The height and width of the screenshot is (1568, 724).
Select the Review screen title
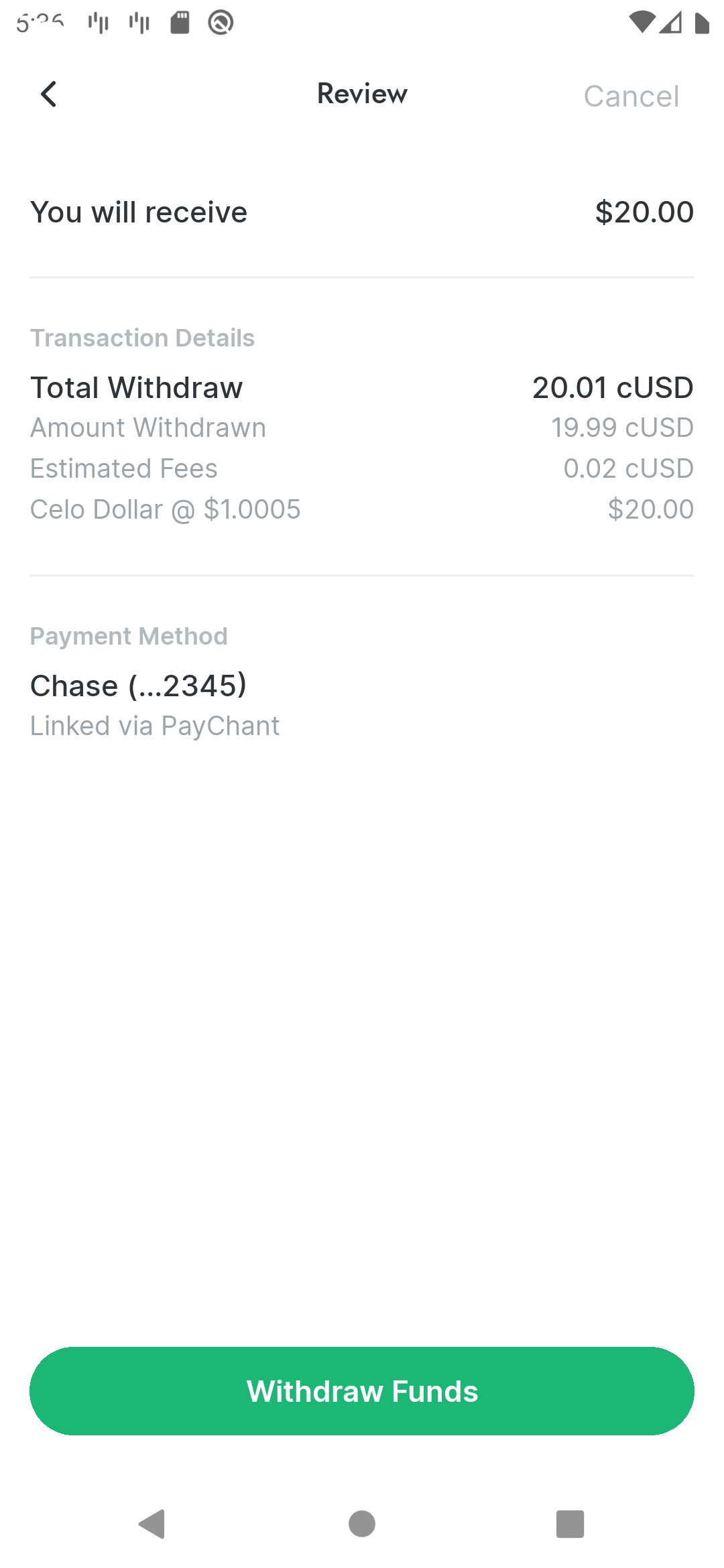click(x=361, y=94)
